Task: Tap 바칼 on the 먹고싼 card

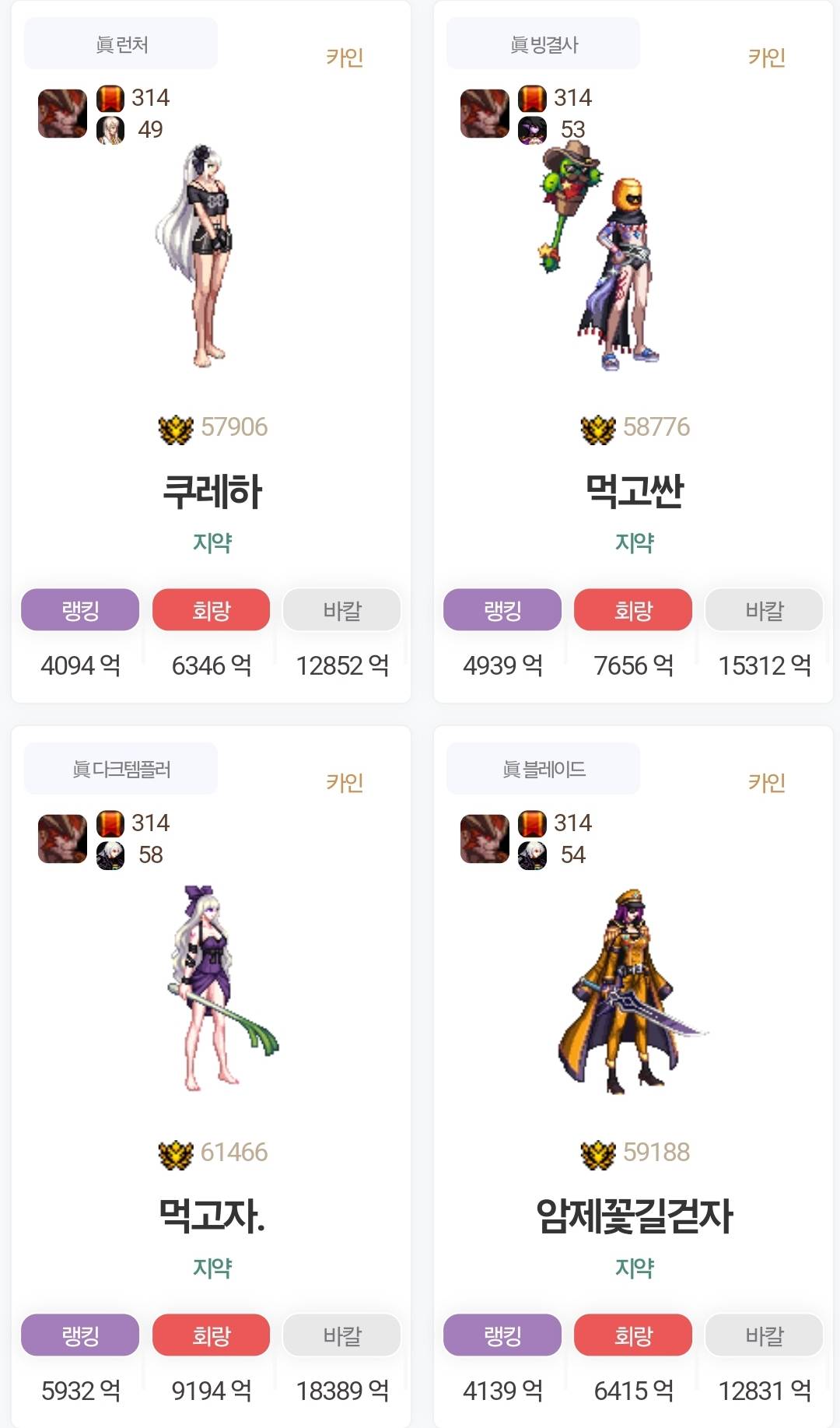Action: (x=764, y=610)
